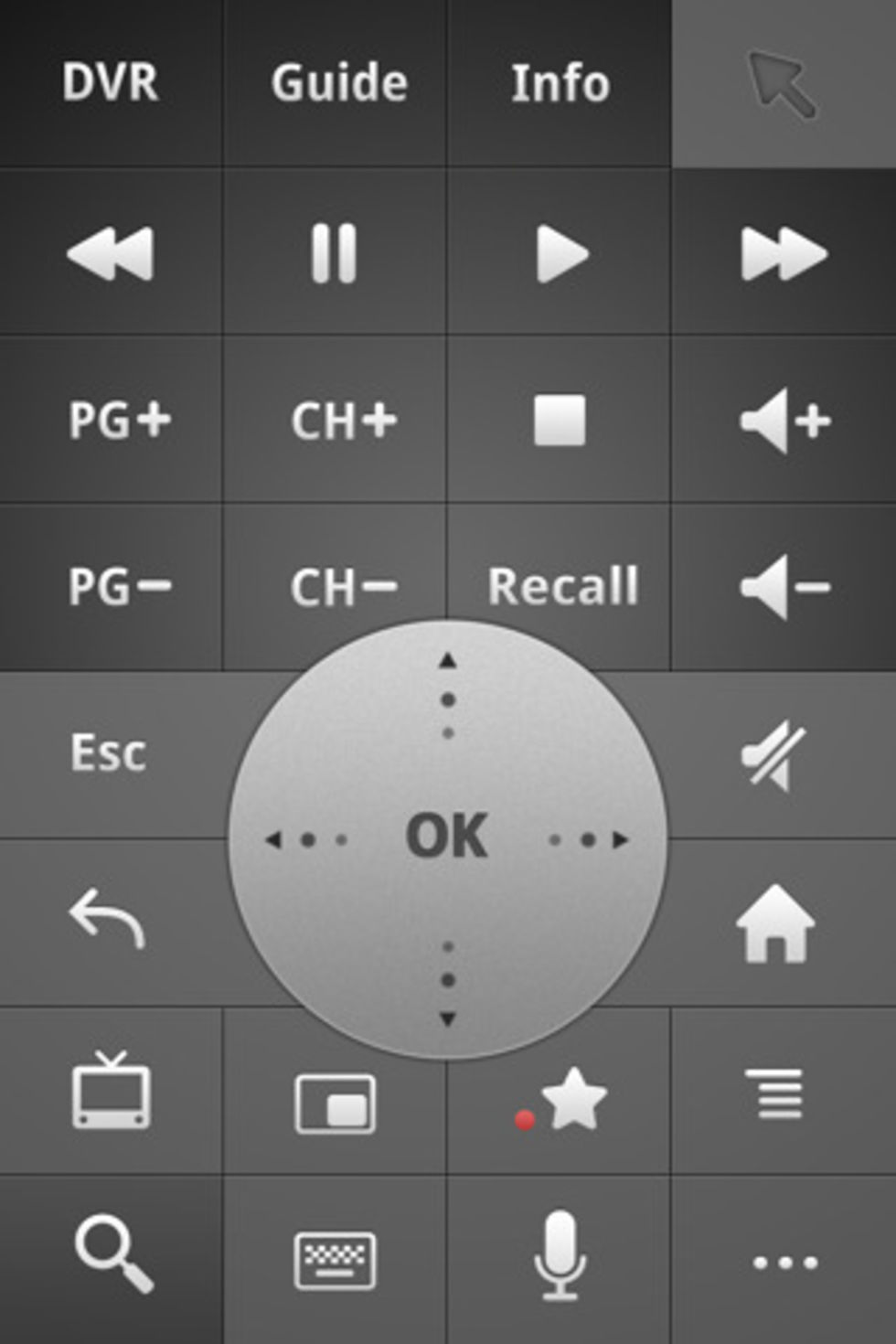Increase the volume

[784, 421]
